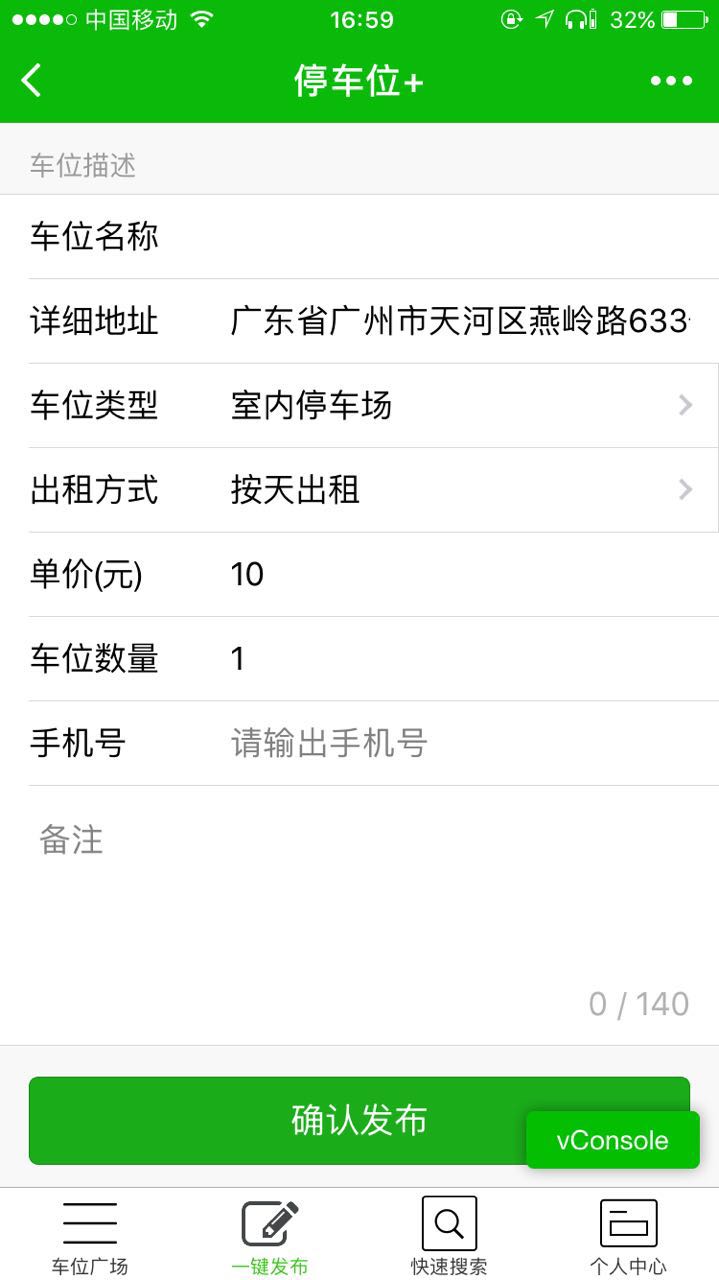This screenshot has height=1280, width=719.
Task: Open the vConsole debug button
Action: point(612,1140)
